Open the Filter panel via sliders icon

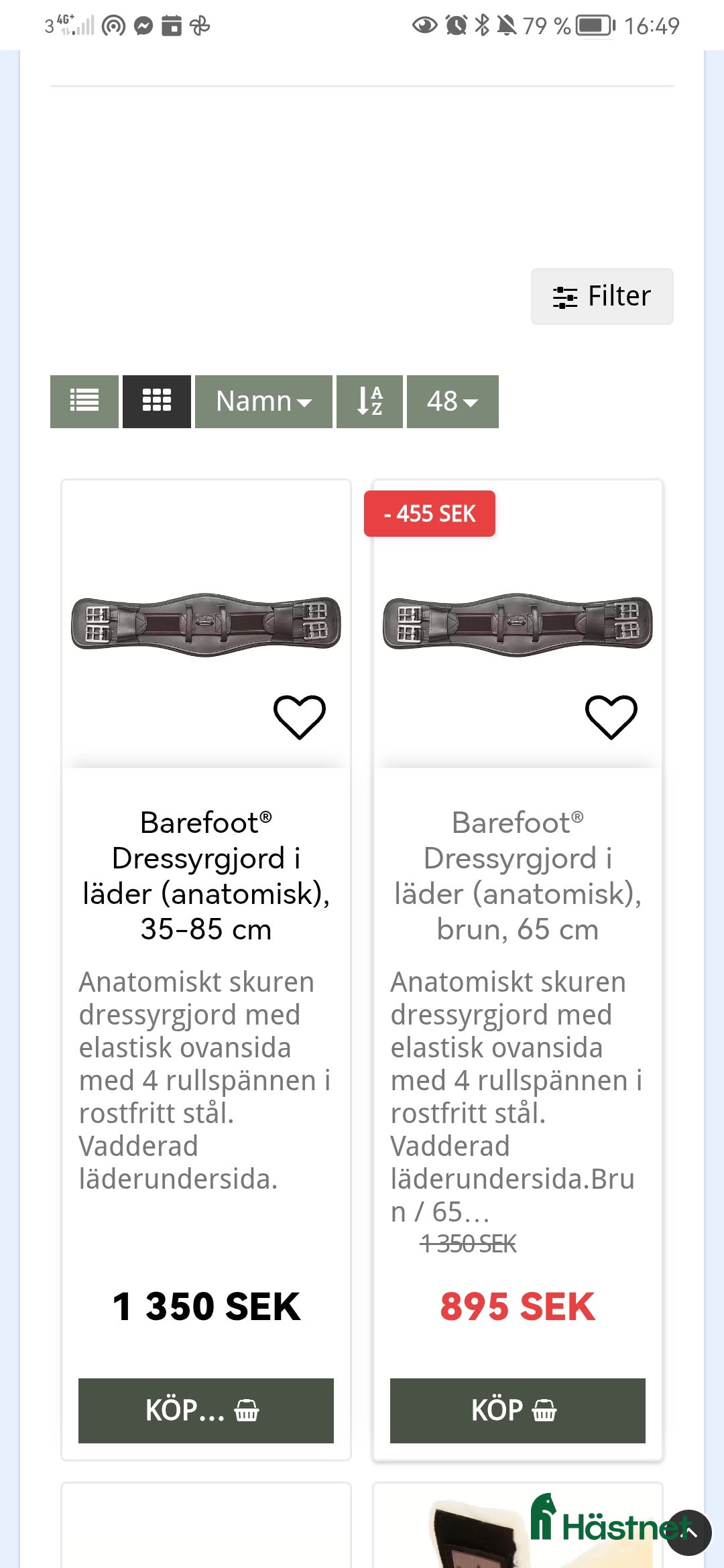coord(565,295)
